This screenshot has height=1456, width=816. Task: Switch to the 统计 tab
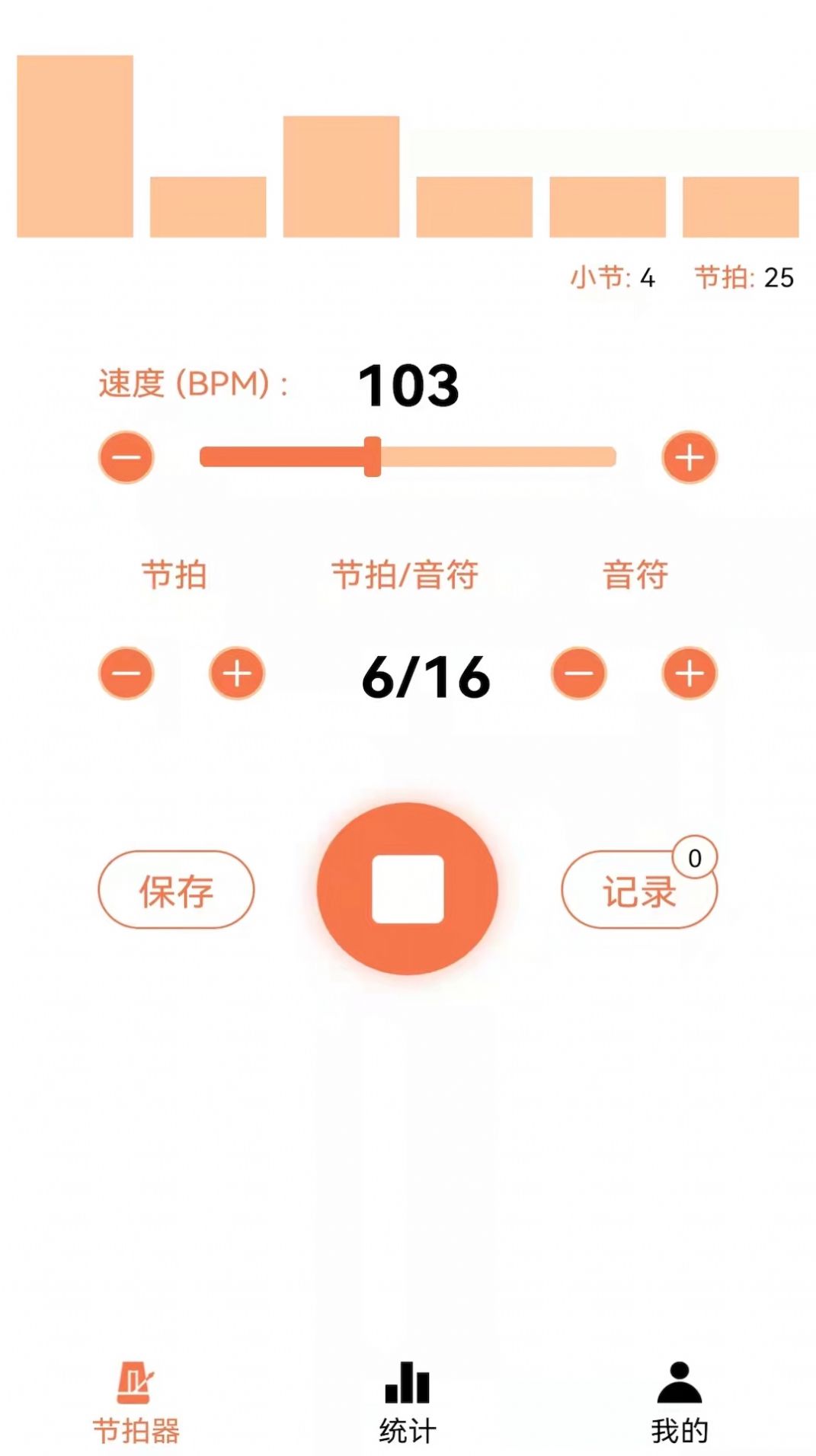408,1425
